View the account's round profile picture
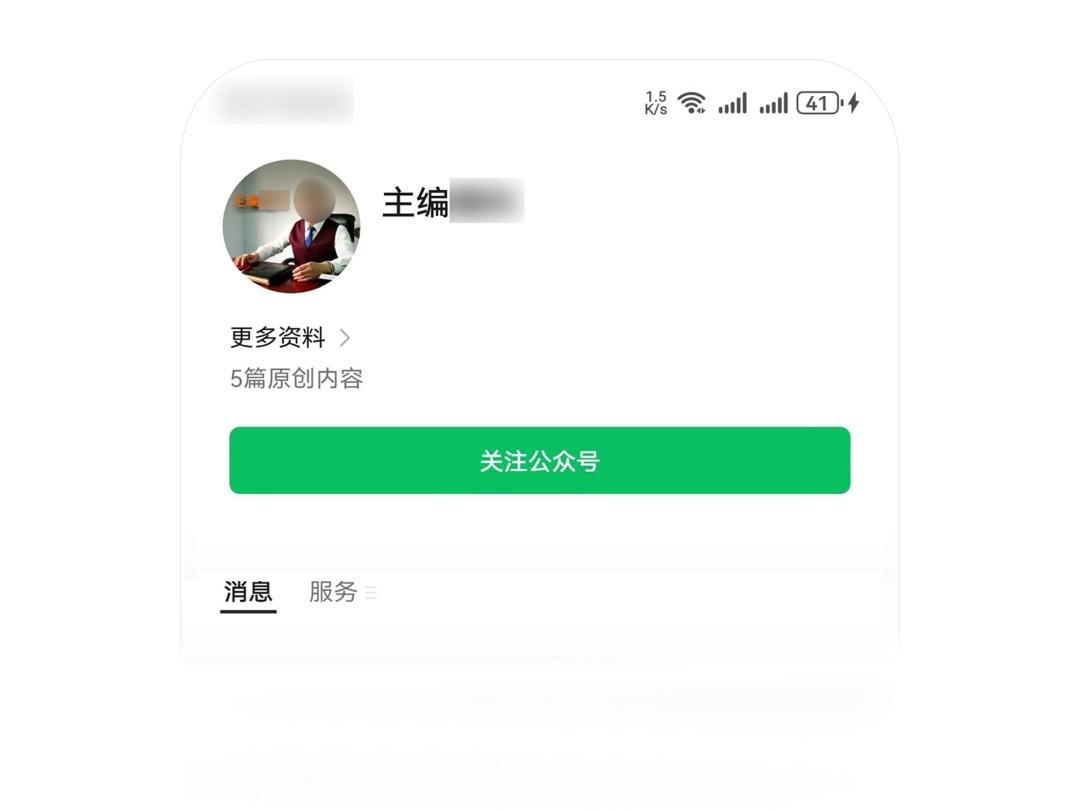The image size is (1080, 810). pyautogui.click(x=291, y=226)
